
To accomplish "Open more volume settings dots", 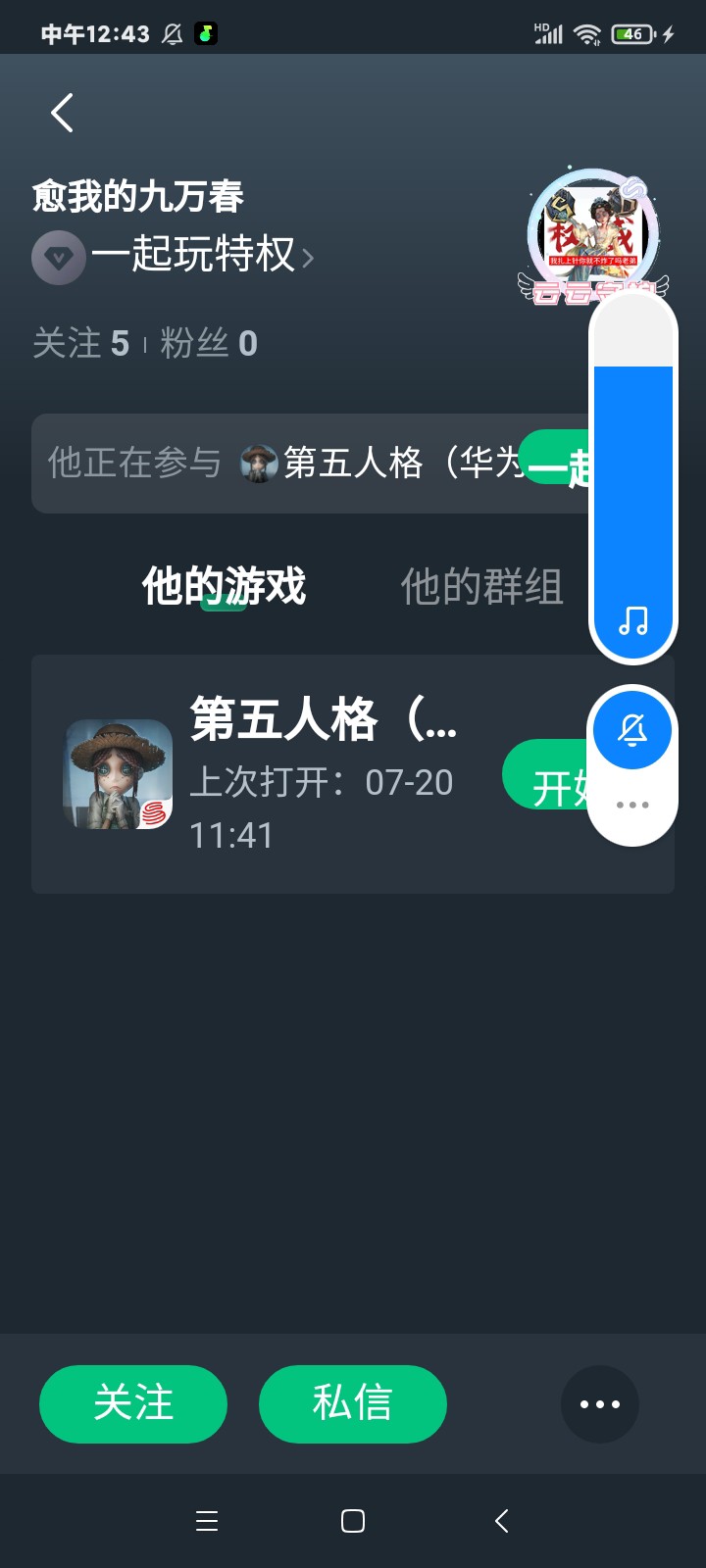I will tap(632, 805).
